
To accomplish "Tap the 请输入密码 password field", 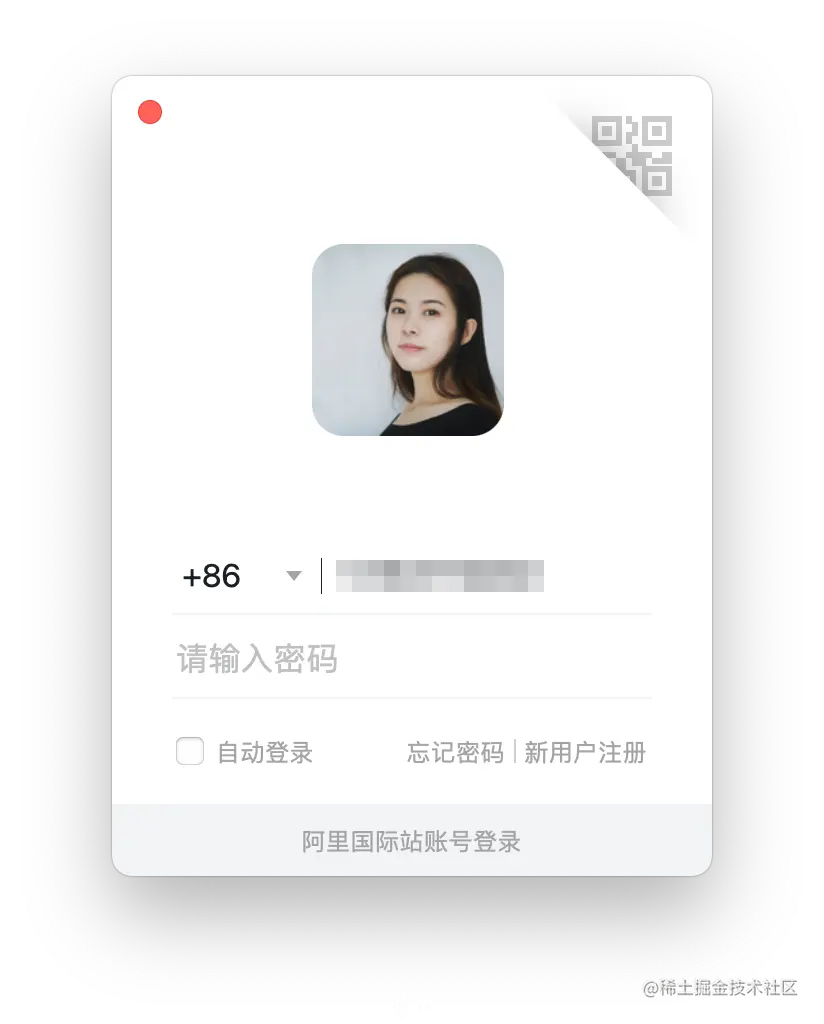I will pyautogui.click(x=410, y=659).
